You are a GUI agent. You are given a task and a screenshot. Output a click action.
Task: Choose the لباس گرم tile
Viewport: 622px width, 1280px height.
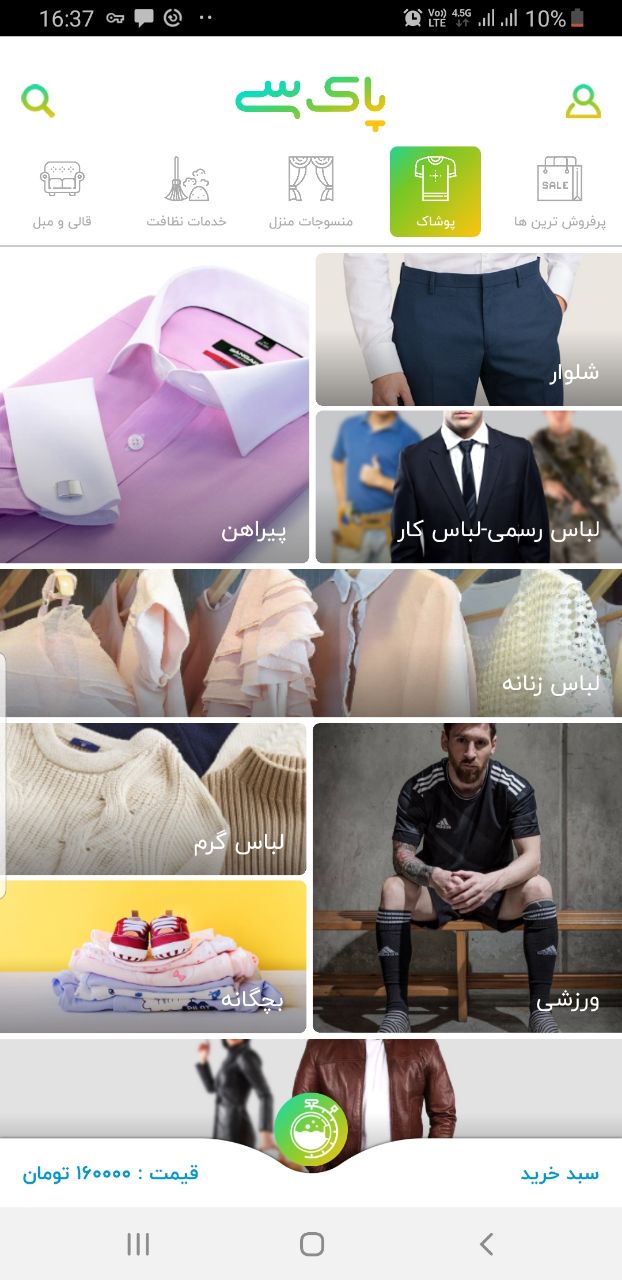[153, 798]
